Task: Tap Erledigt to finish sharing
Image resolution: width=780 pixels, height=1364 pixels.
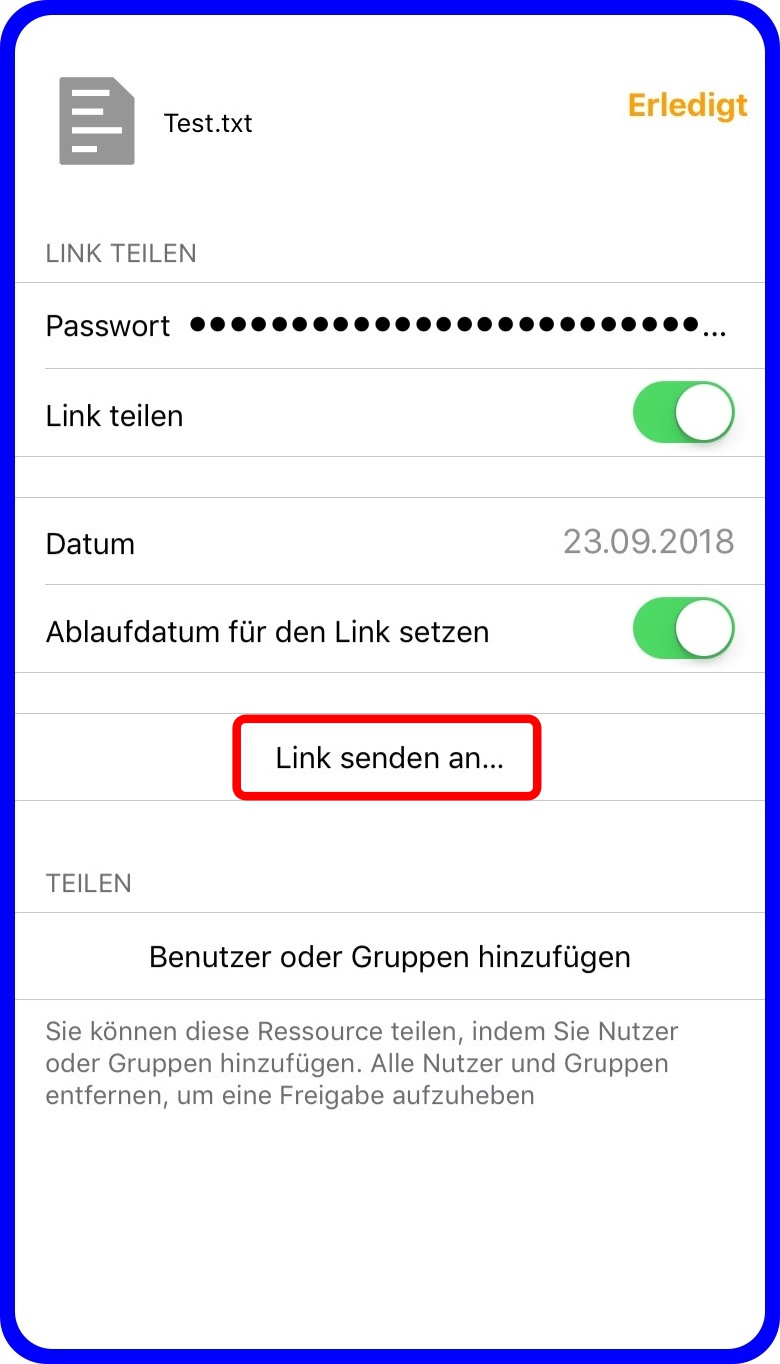Action: coord(687,106)
